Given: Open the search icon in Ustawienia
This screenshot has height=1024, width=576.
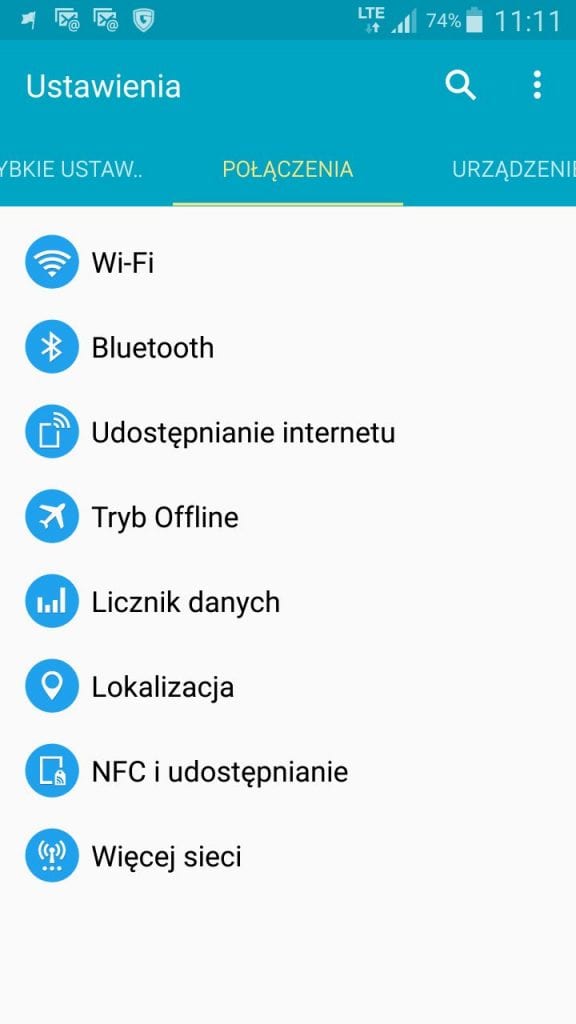Looking at the screenshot, I should click(460, 86).
